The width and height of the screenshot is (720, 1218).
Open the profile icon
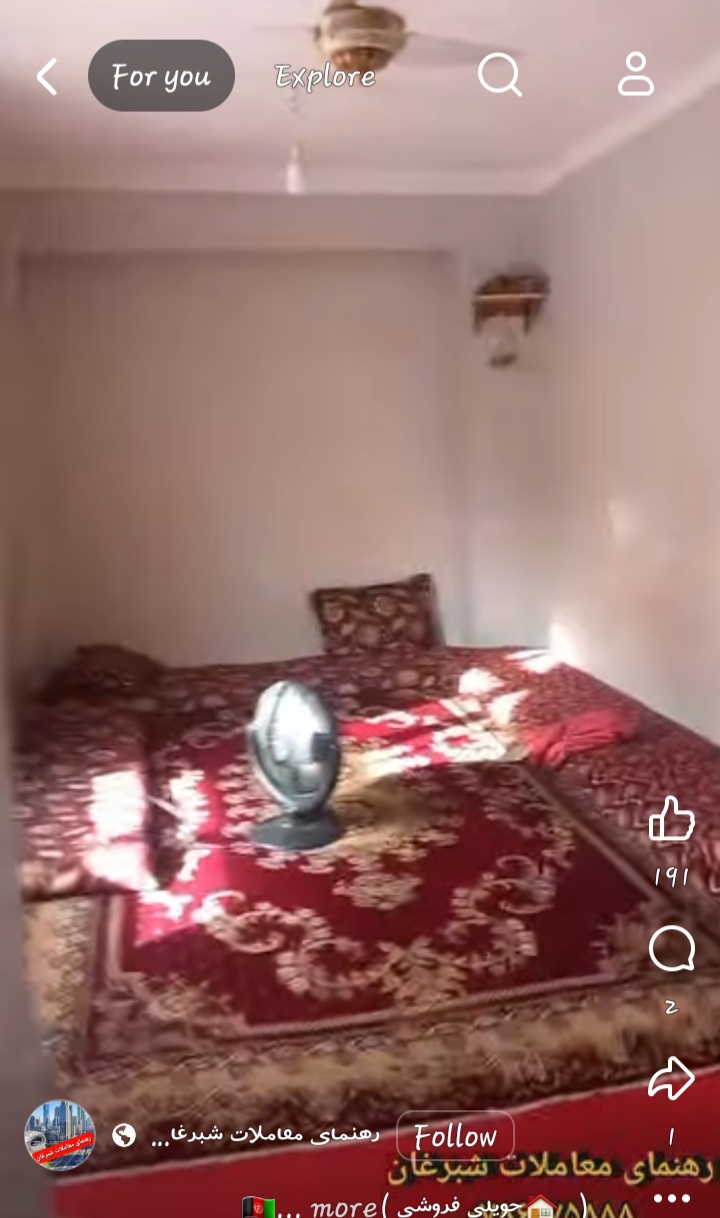635,75
